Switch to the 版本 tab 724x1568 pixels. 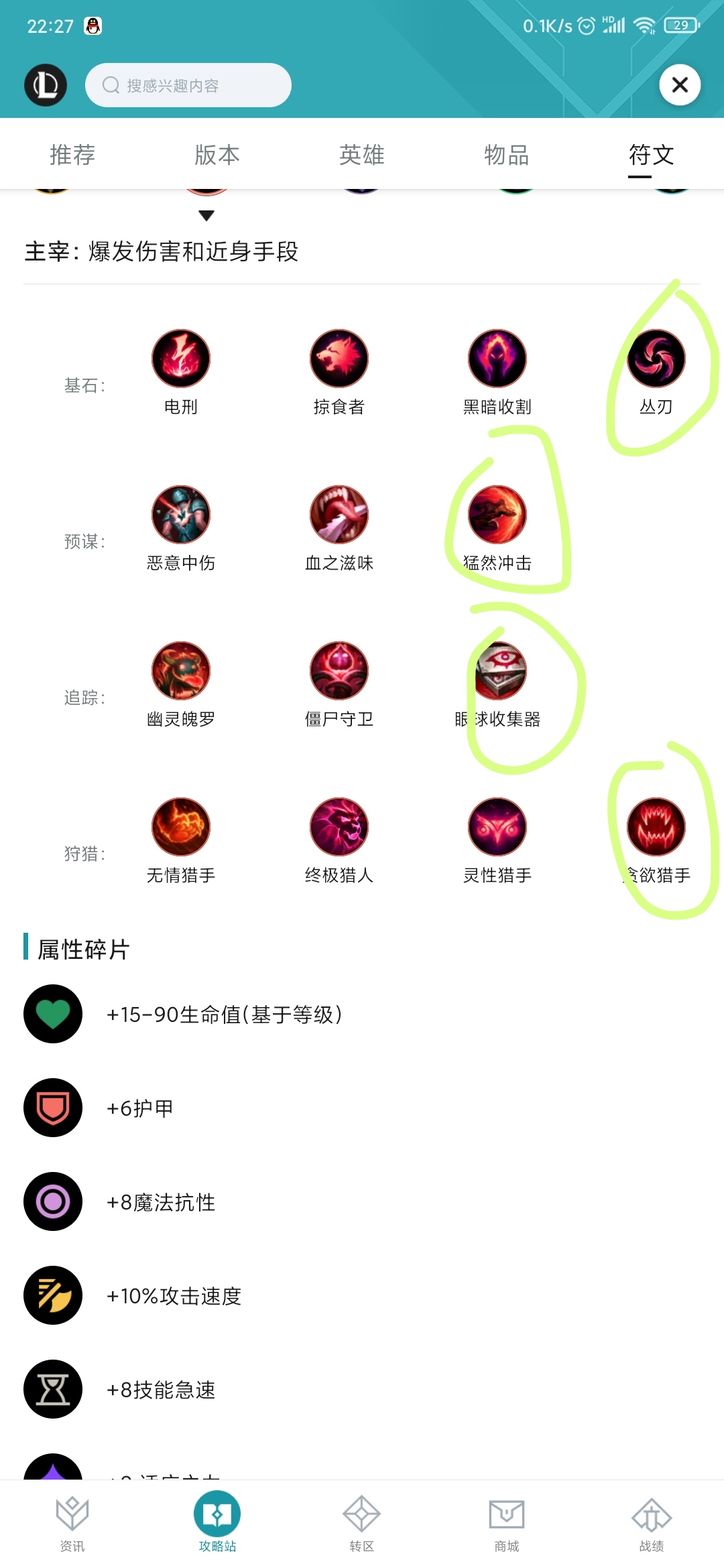point(217,155)
